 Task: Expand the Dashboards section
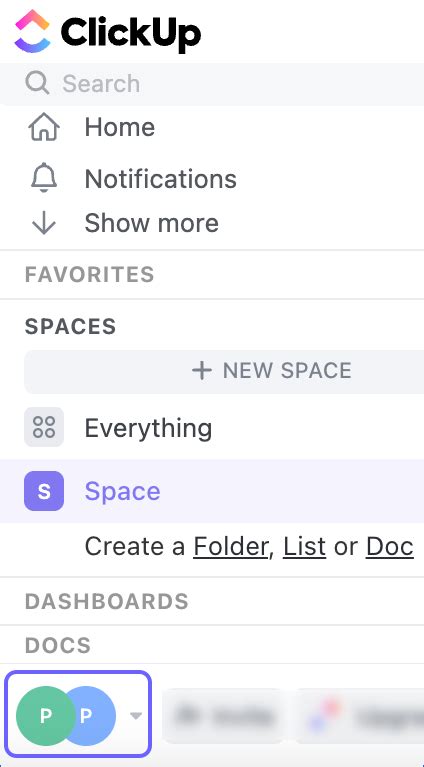point(107,601)
